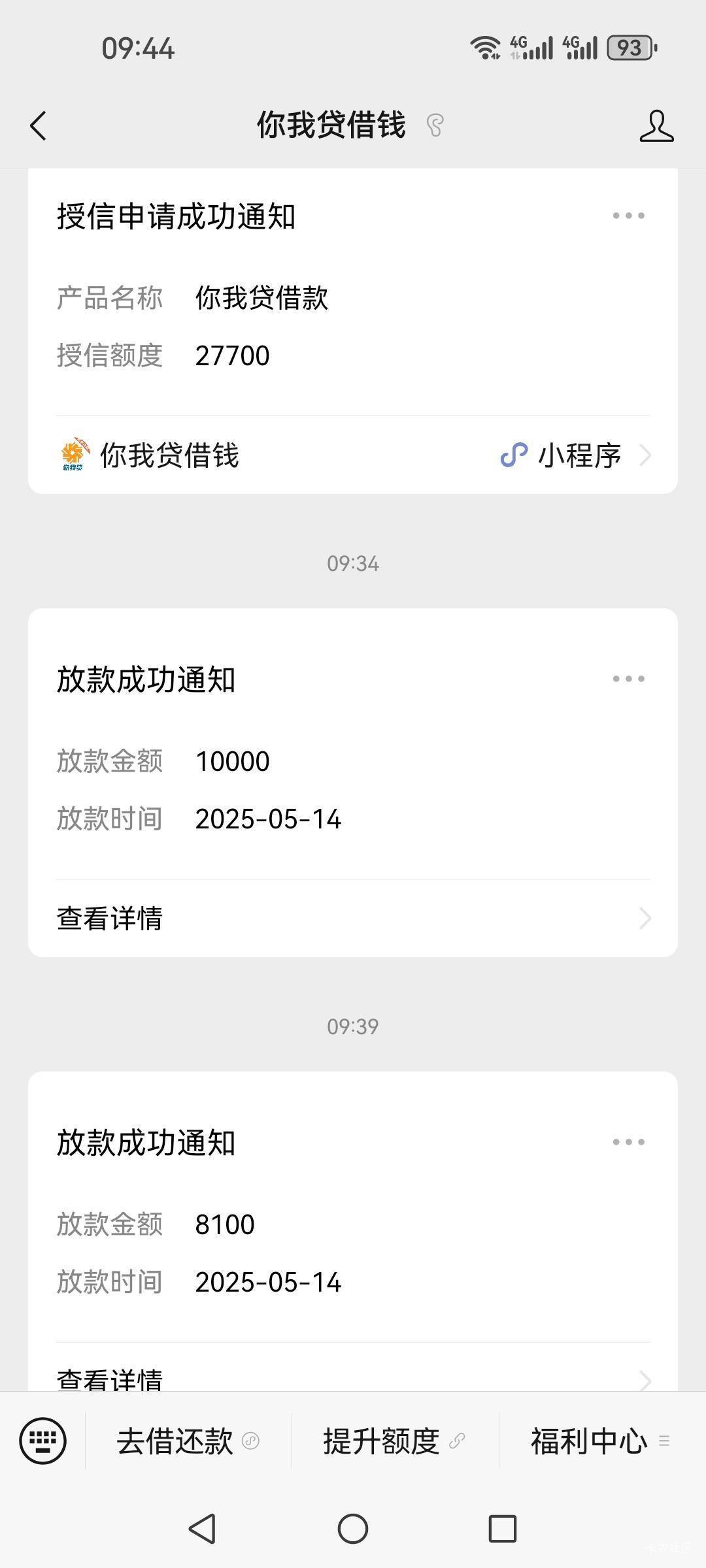Tap the system home button
This screenshot has height=1568, width=706.
pyautogui.click(x=353, y=1529)
